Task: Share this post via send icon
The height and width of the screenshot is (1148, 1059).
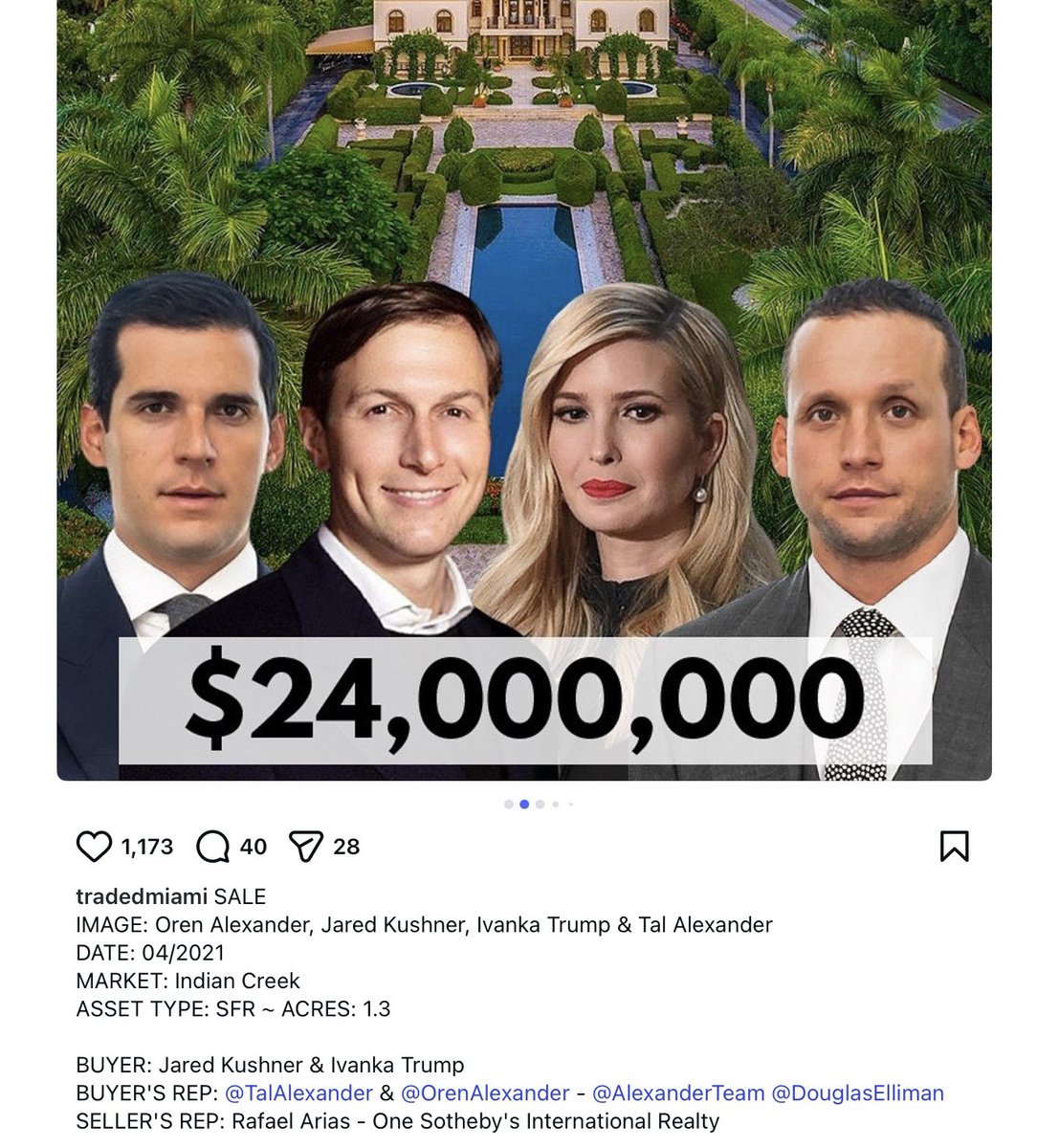Action: [306, 847]
